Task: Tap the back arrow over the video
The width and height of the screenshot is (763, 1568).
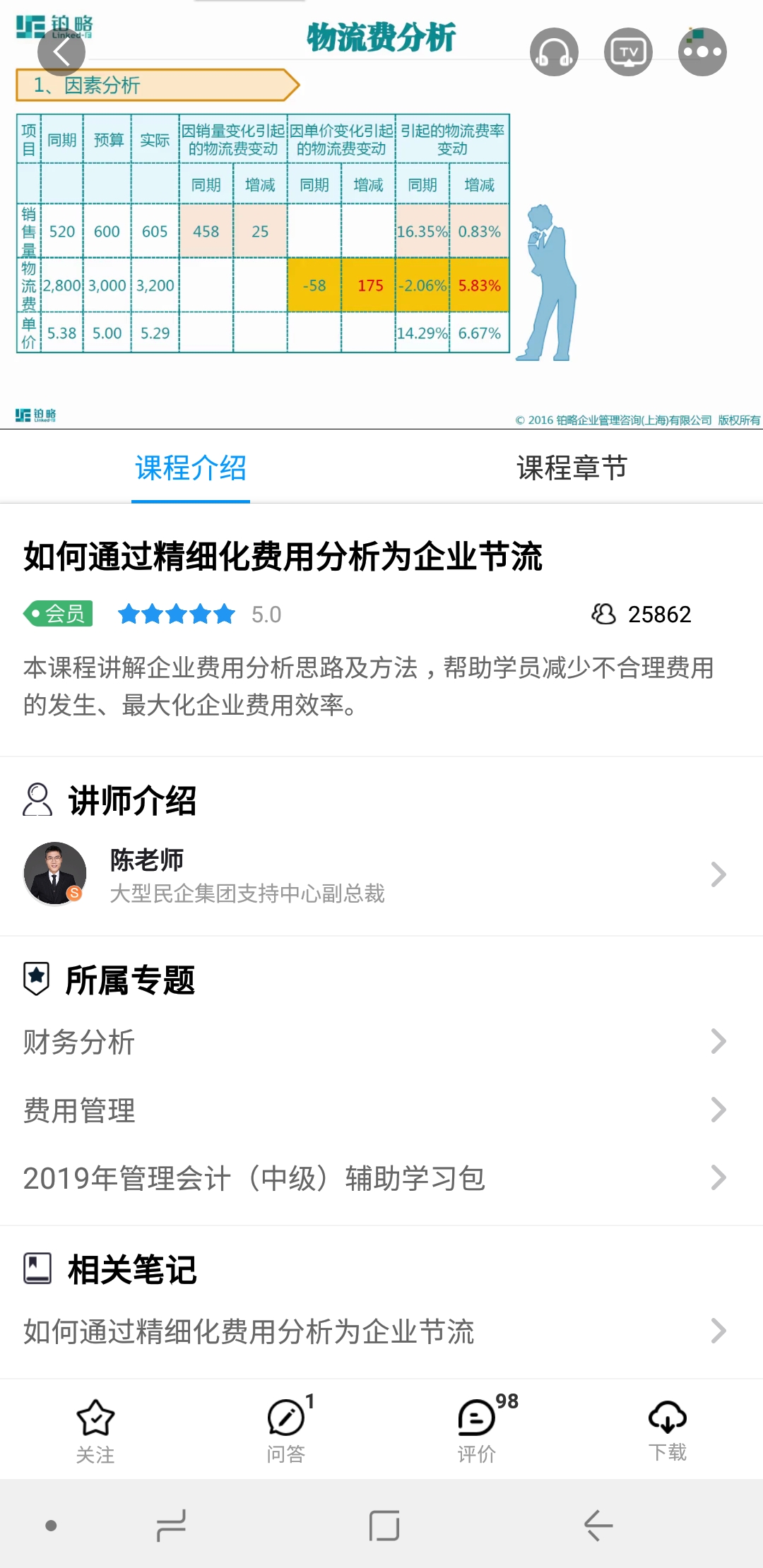Action: click(x=61, y=52)
